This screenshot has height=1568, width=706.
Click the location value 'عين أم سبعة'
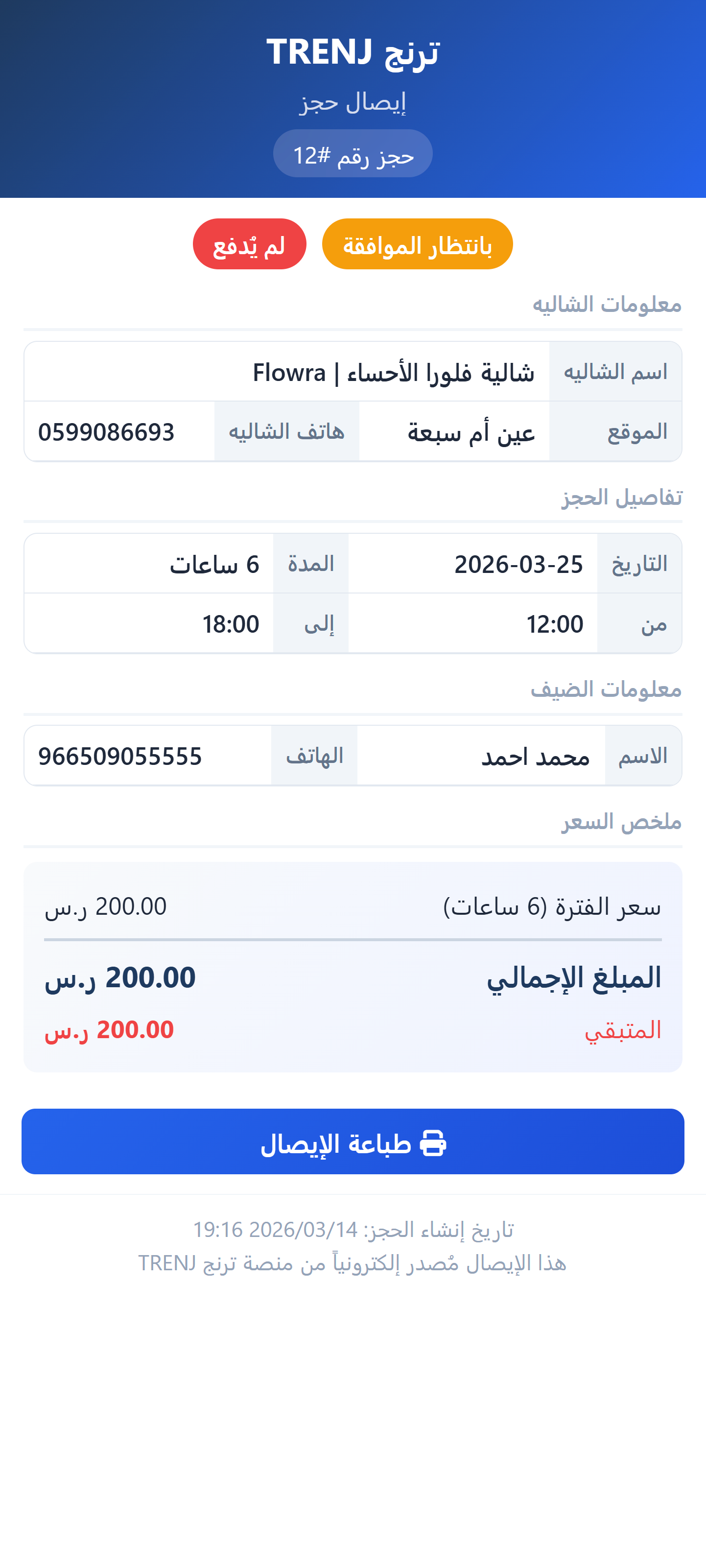(474, 431)
